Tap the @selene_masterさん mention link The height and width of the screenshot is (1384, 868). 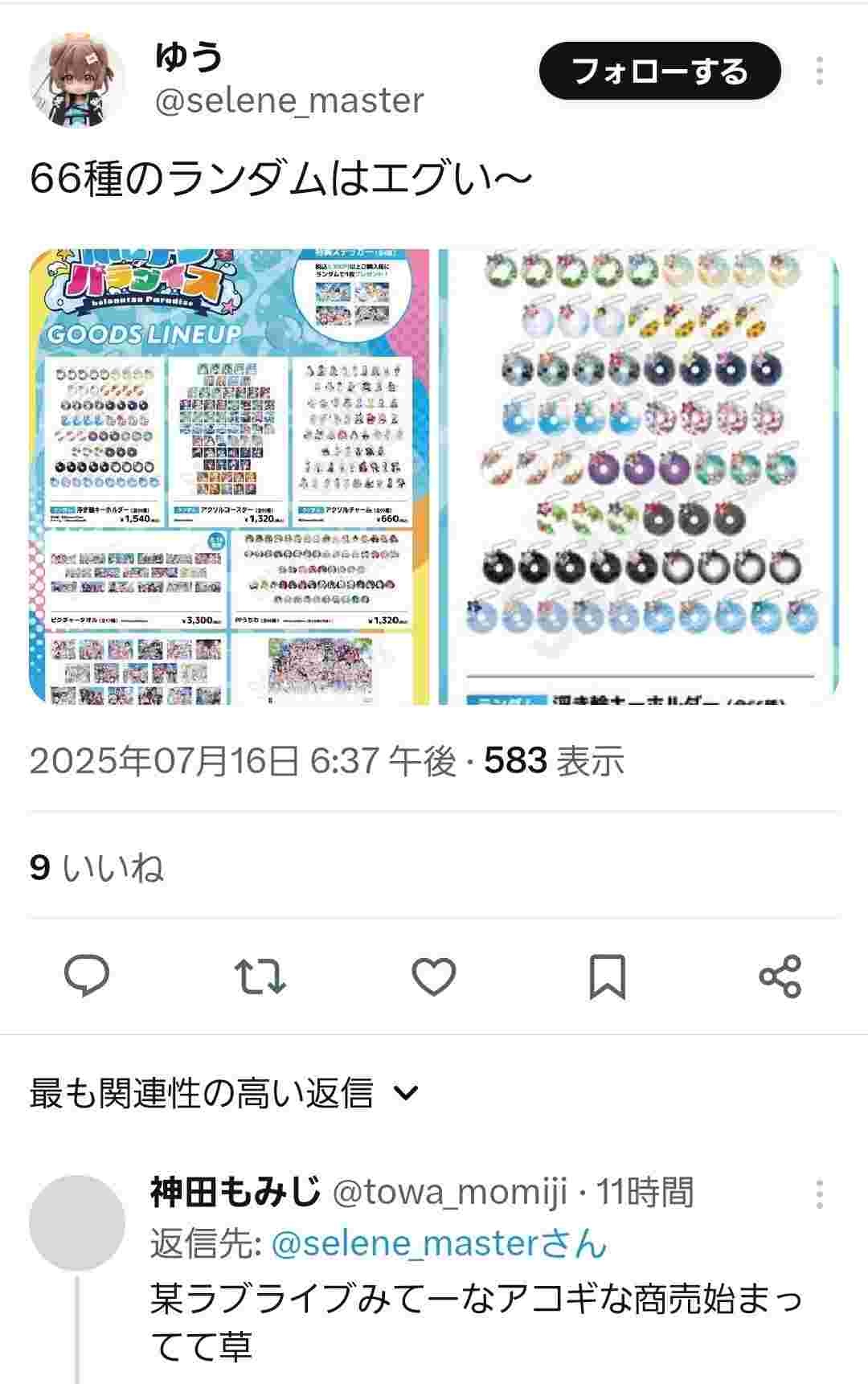point(439,1244)
